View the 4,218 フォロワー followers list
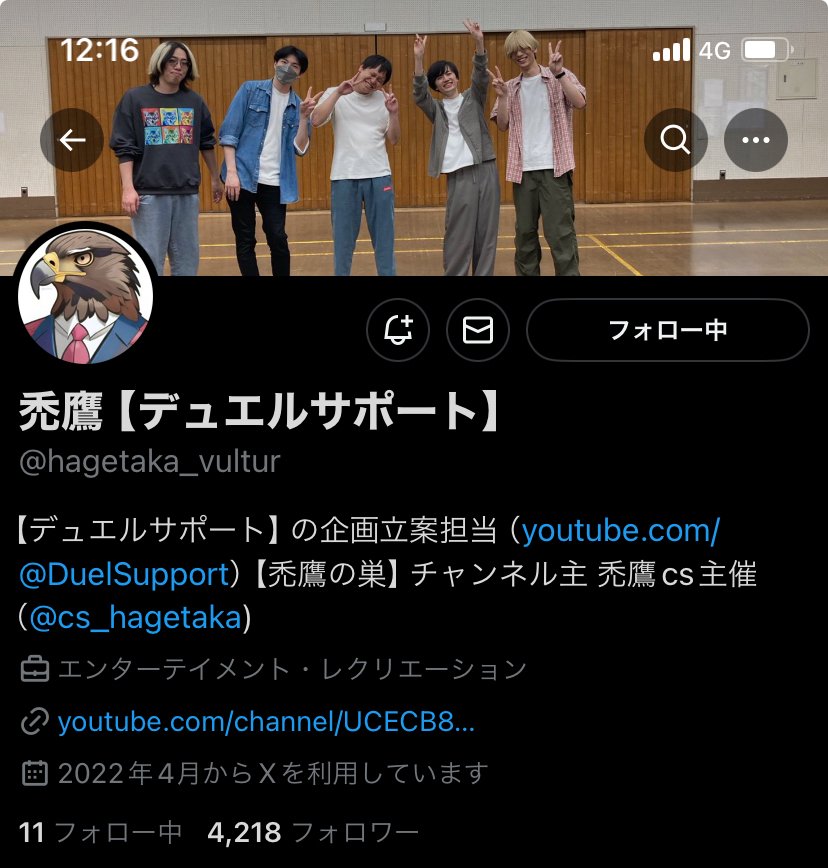The width and height of the screenshot is (828, 868). click(313, 831)
